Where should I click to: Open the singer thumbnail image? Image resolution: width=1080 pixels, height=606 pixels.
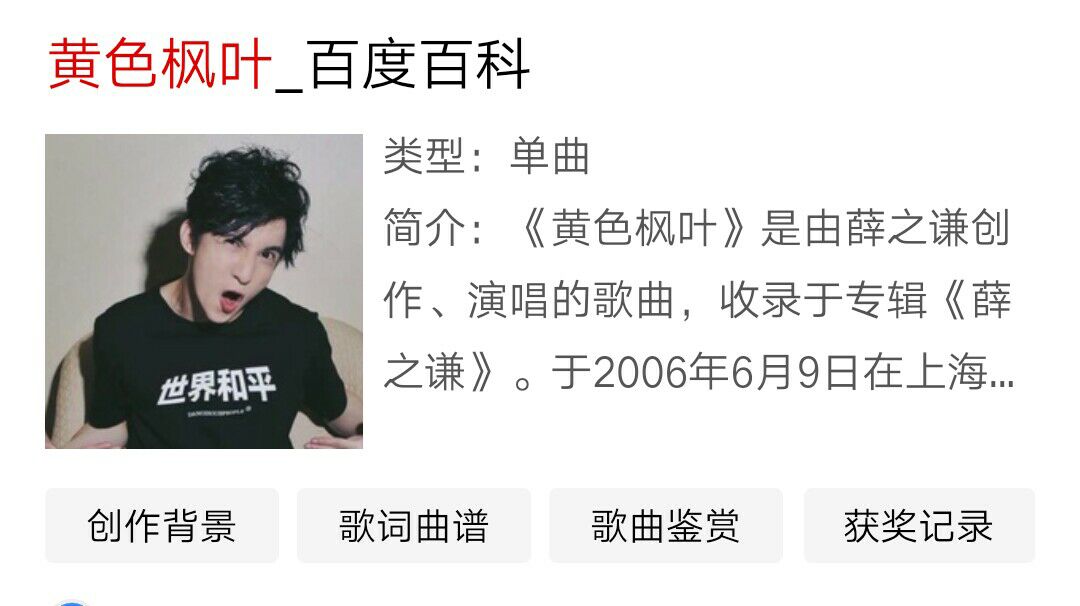pos(204,291)
